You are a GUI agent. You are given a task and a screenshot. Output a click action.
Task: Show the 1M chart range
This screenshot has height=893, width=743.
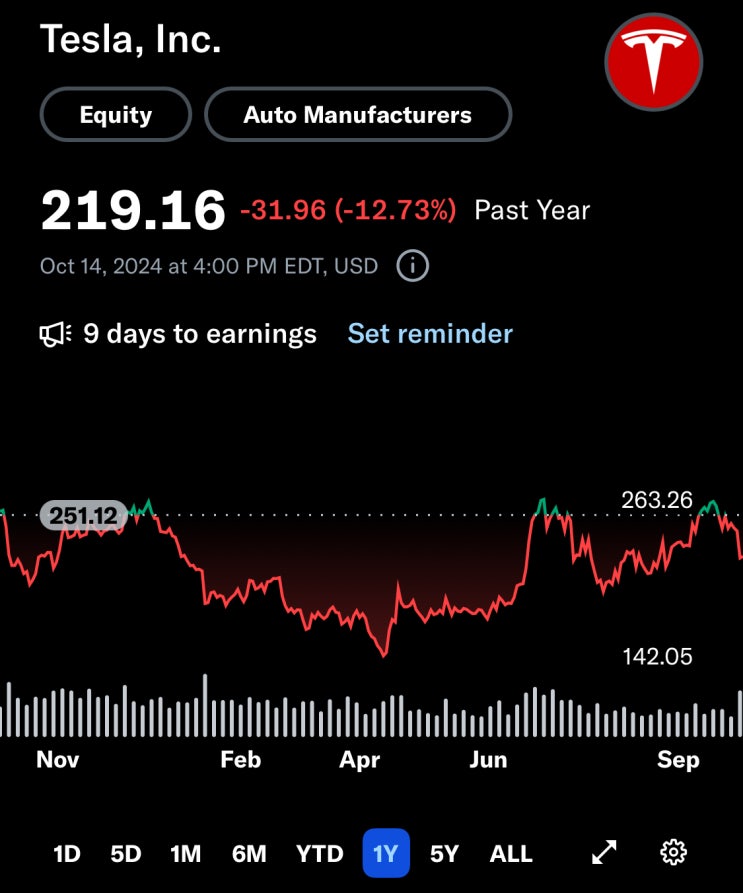pyautogui.click(x=185, y=854)
